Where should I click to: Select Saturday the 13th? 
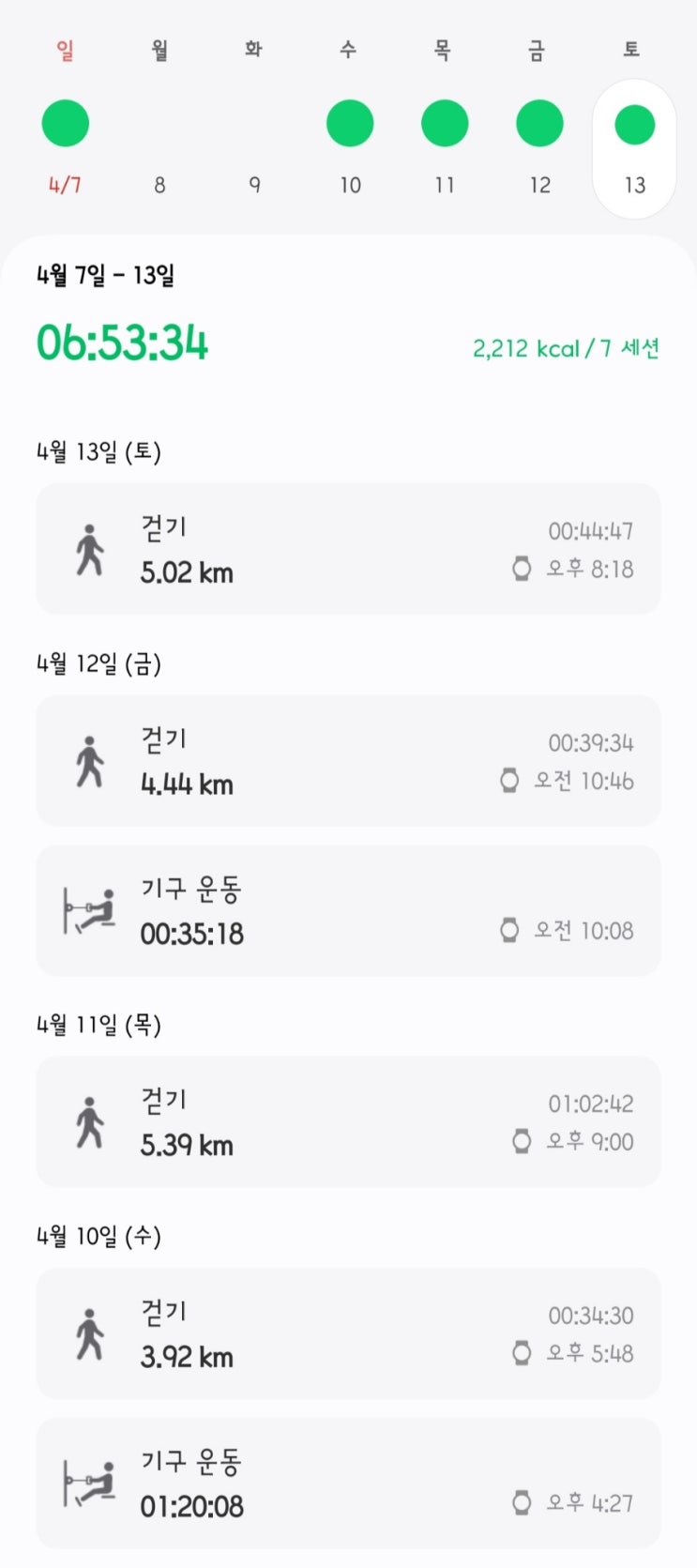[634, 141]
